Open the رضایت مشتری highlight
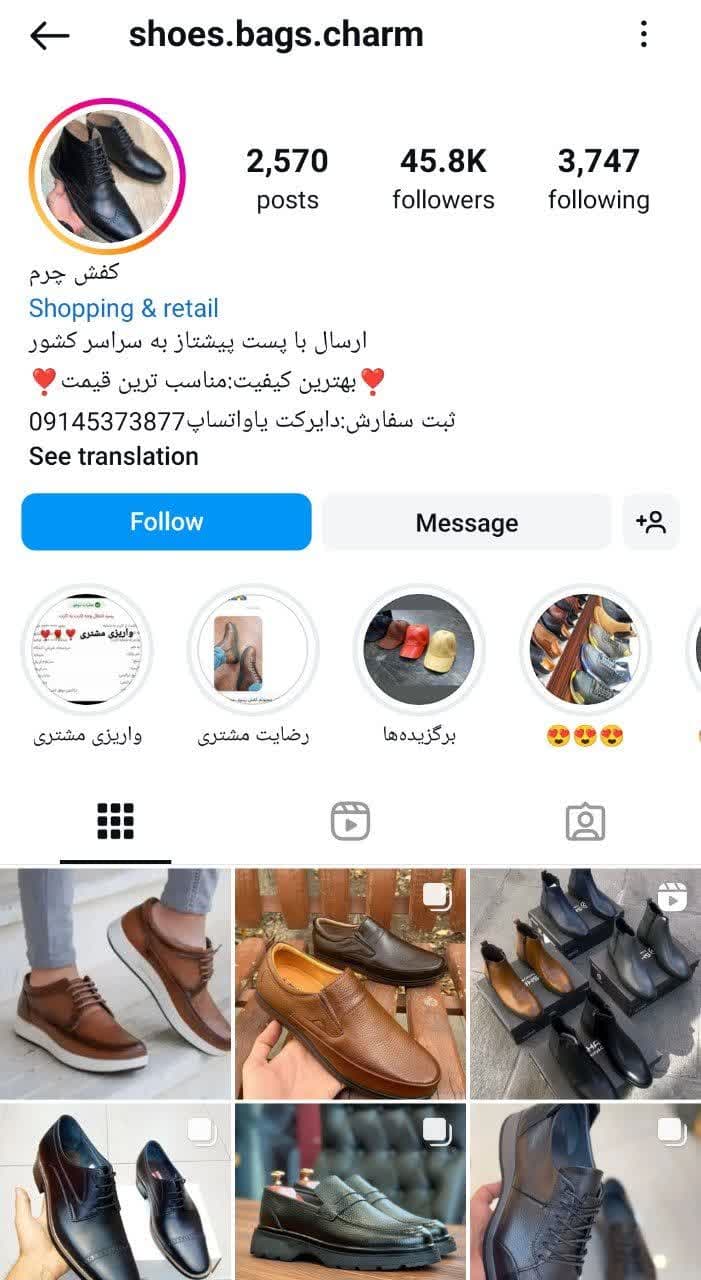The image size is (701, 1280). pyautogui.click(x=253, y=650)
